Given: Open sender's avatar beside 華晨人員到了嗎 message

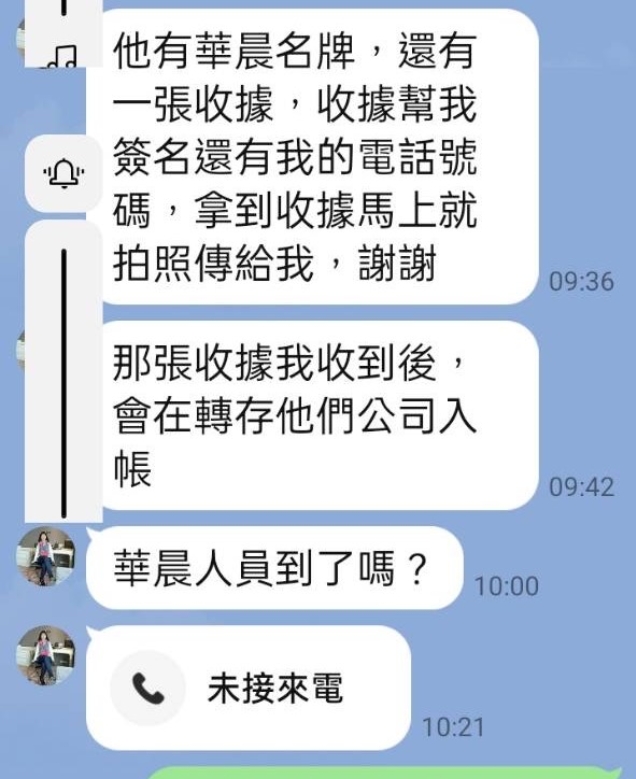Looking at the screenshot, I should pyautogui.click(x=46, y=556).
